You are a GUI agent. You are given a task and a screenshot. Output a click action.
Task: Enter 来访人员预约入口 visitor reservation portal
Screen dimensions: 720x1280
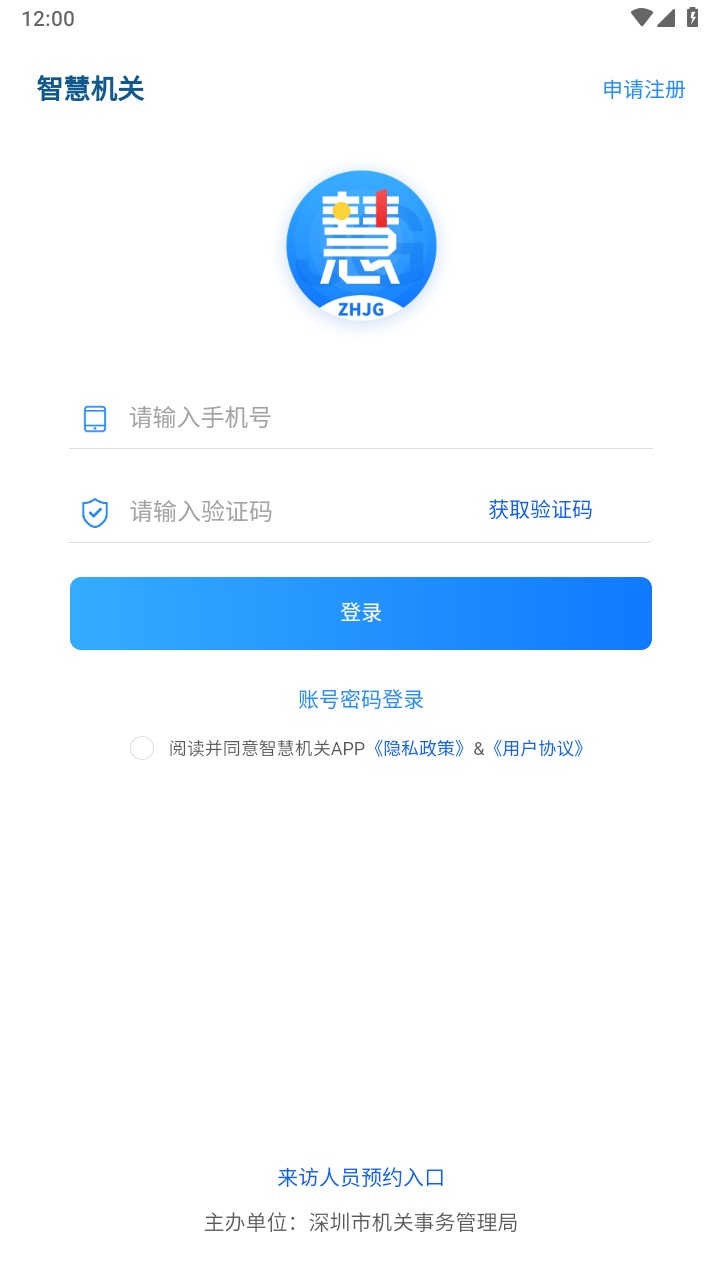[x=361, y=1177]
